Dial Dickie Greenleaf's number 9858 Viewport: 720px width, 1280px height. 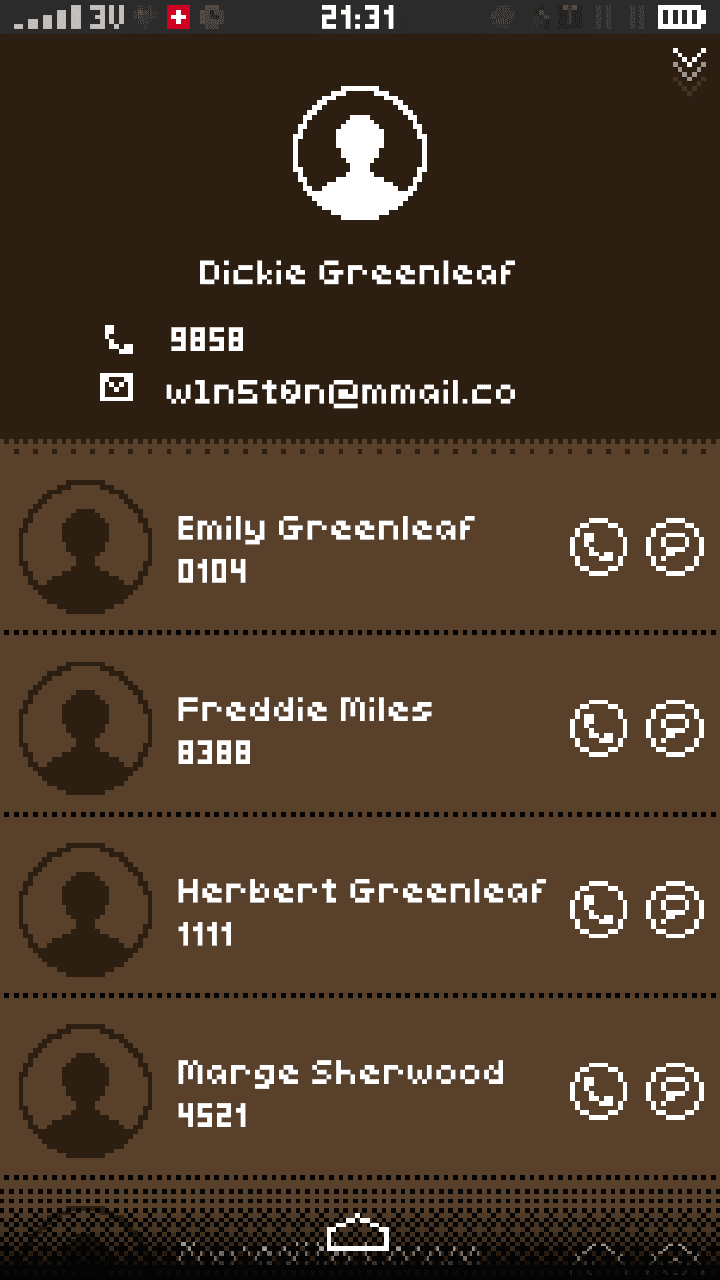pos(206,340)
